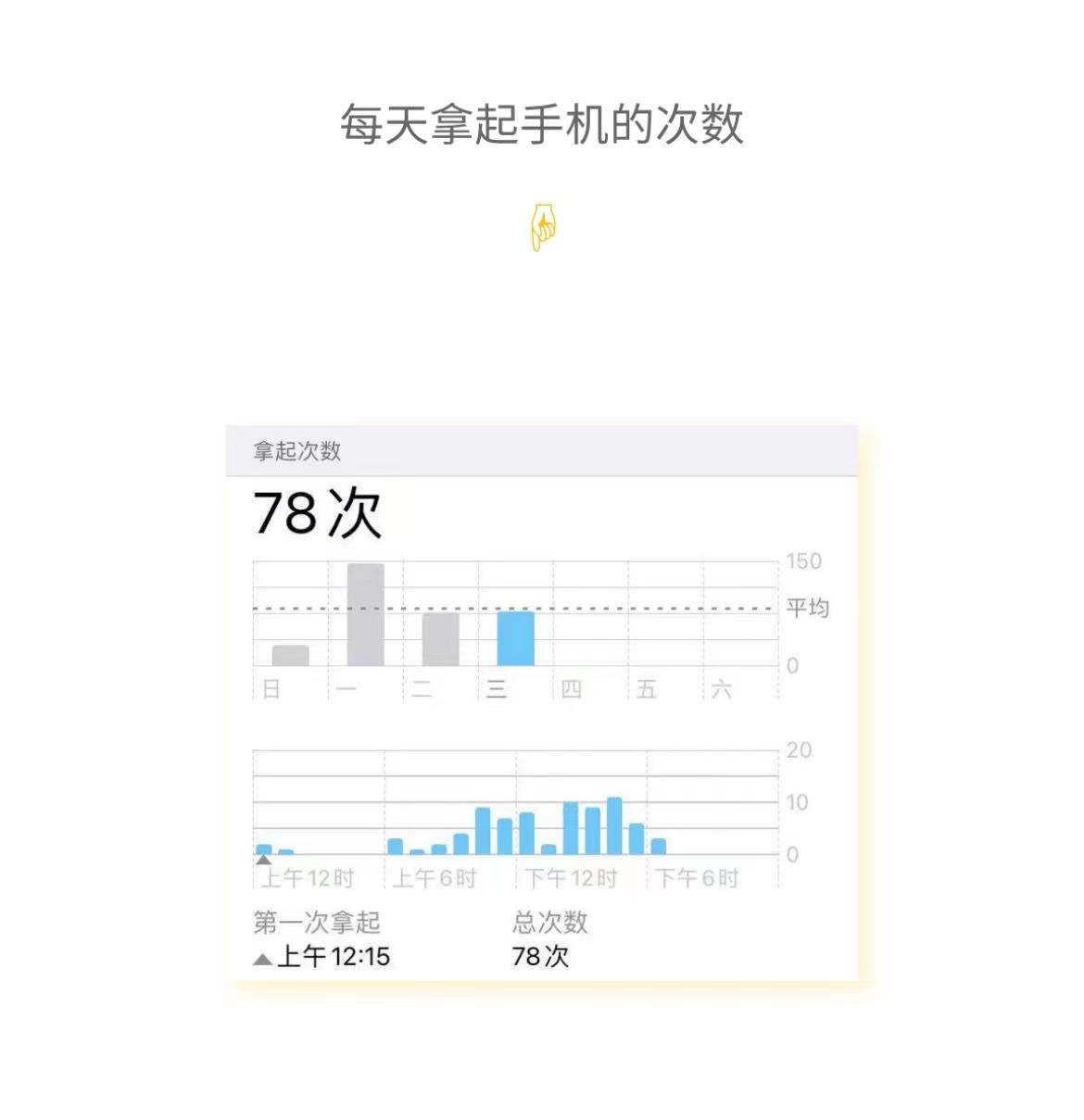Select the 150 scale marker on weekly chart

pos(804,560)
